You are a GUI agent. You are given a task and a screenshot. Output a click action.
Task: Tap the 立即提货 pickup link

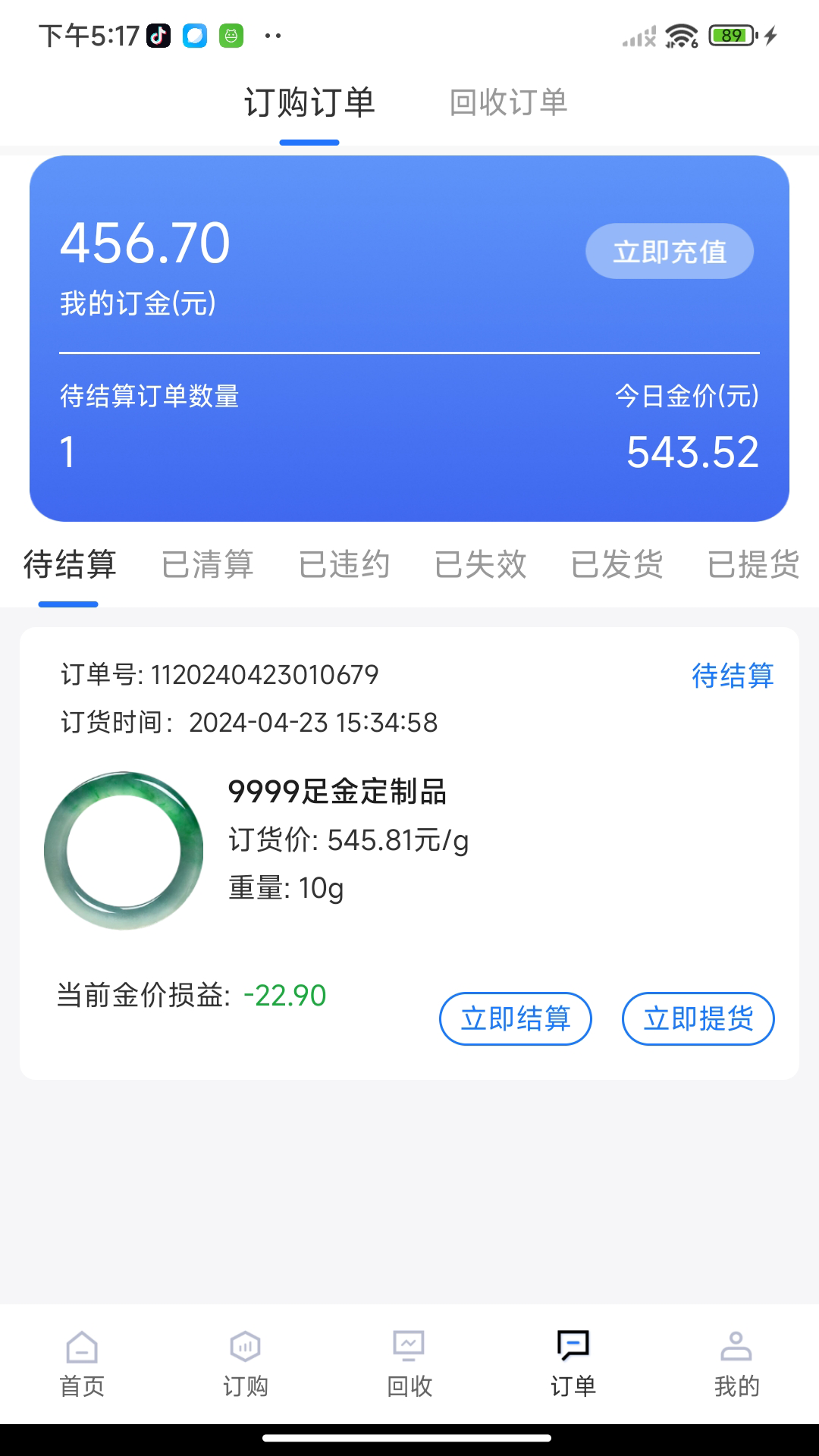698,1019
